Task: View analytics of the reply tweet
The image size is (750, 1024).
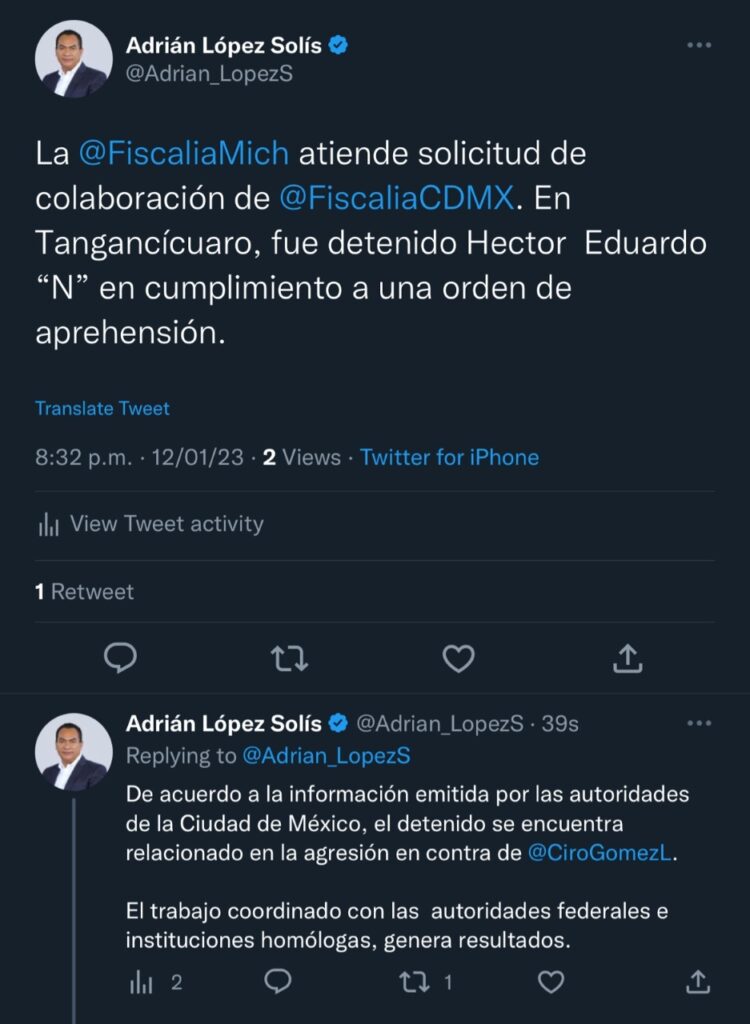Action: (155, 982)
